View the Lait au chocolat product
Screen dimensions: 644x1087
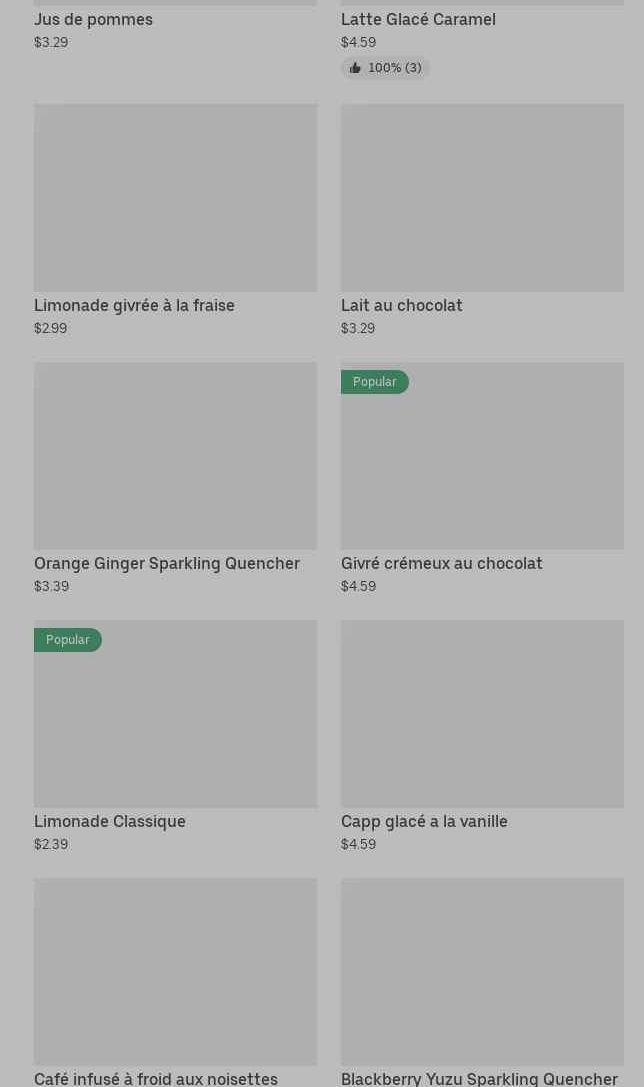tap(482, 198)
